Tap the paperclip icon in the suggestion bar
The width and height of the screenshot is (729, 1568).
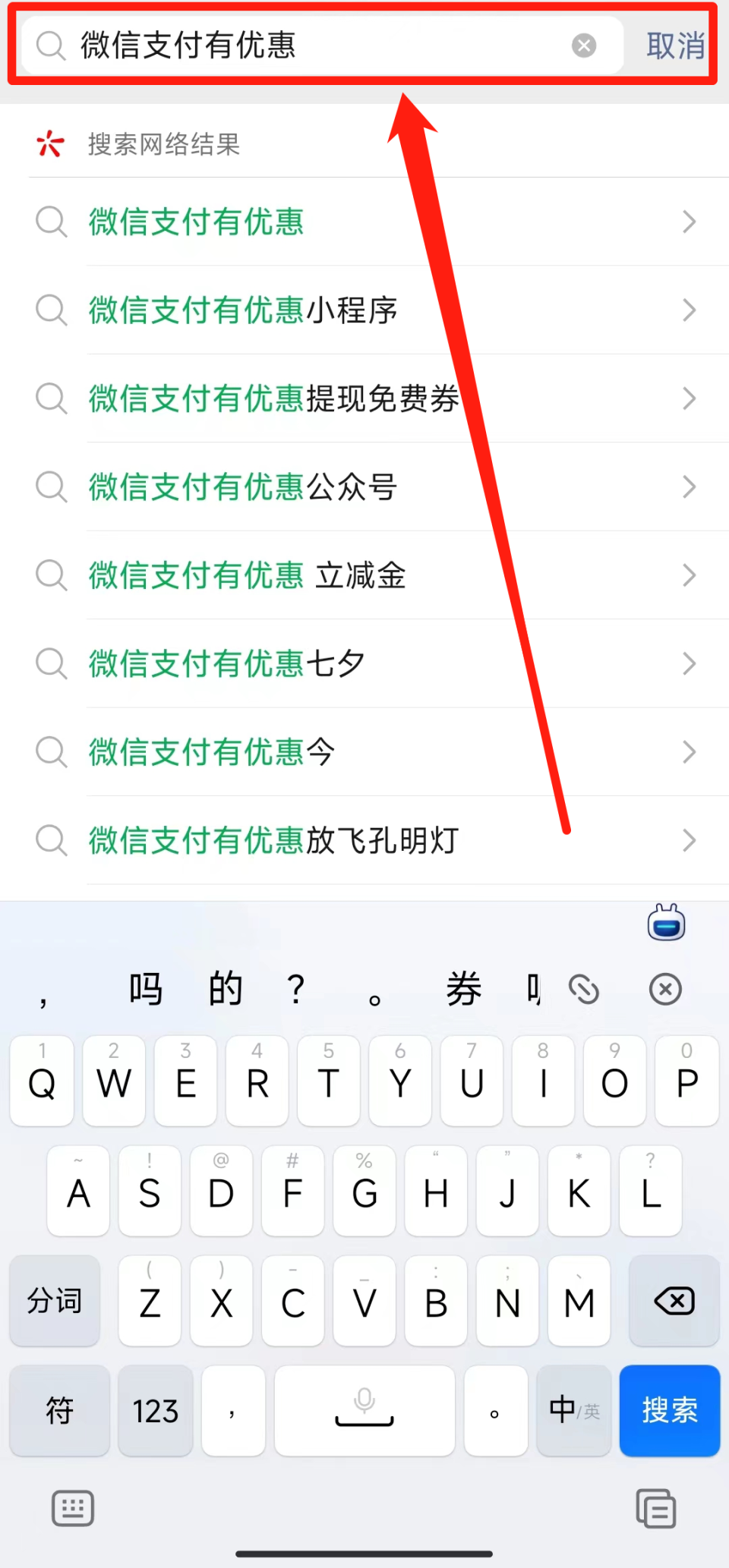tap(585, 989)
